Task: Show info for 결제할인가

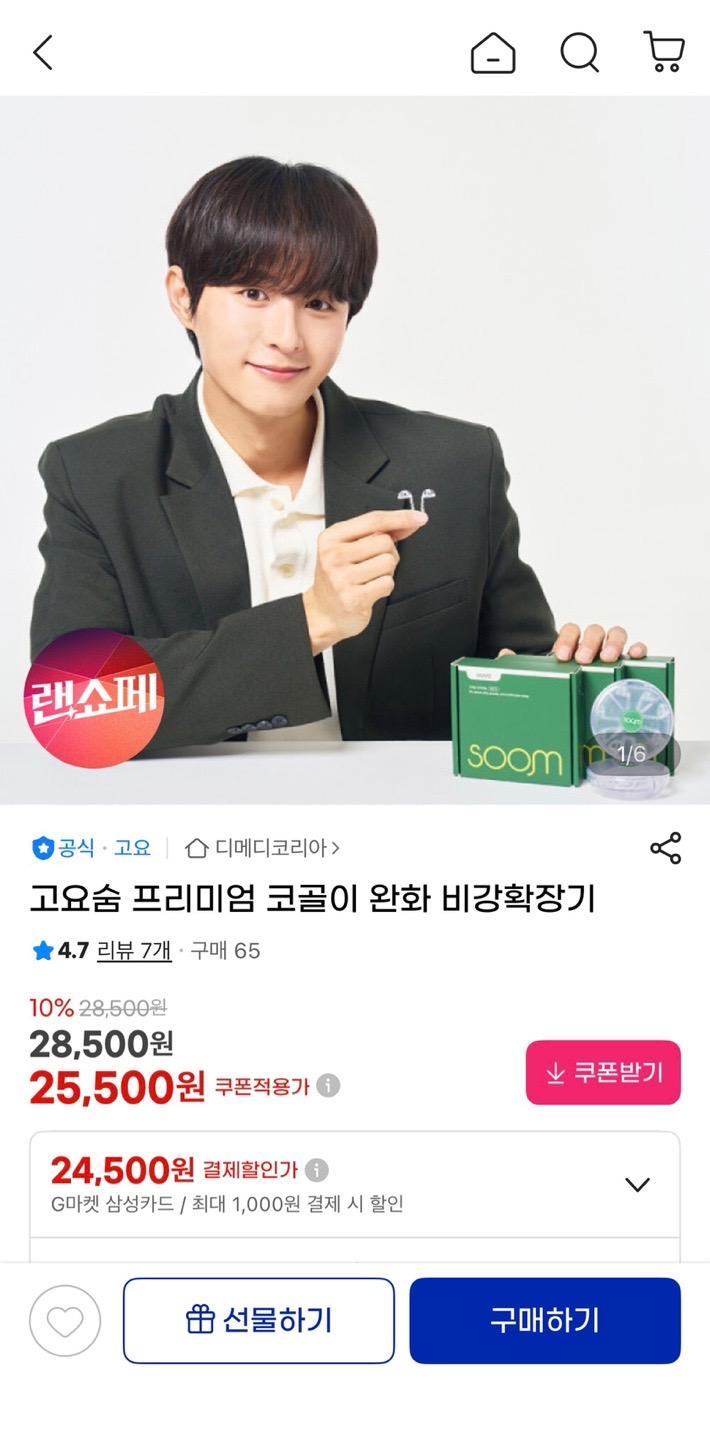Action: tap(317, 1170)
